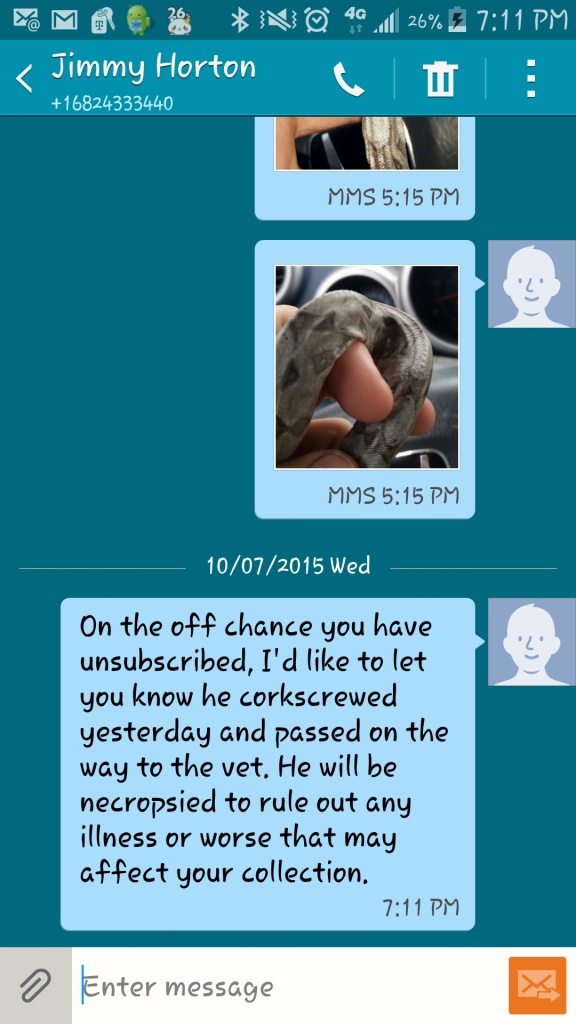This screenshot has width=576, height=1024.
Task: Tap the trash icon to delete messages
Action: (441, 79)
